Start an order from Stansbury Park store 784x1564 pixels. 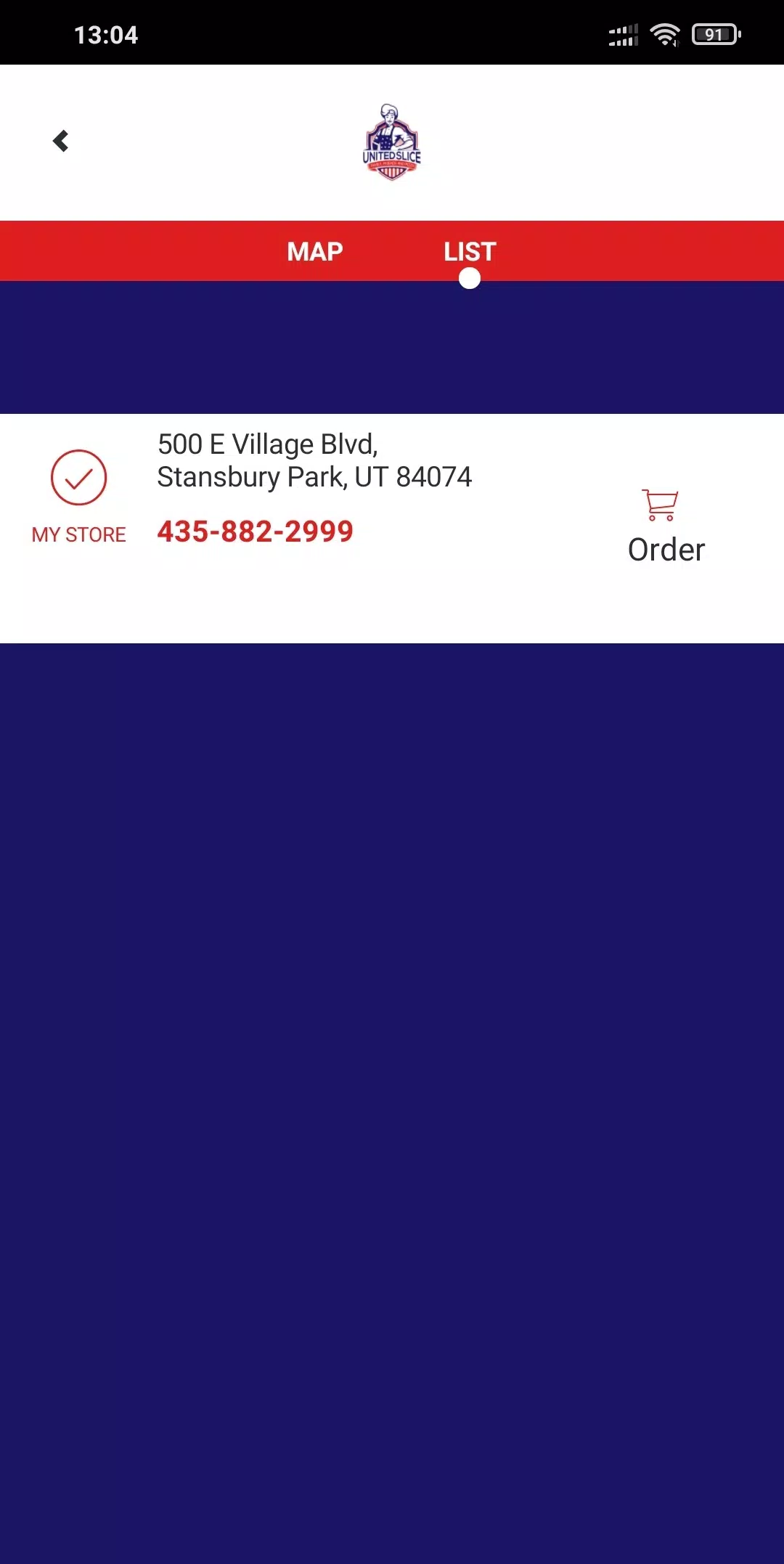pos(666,528)
